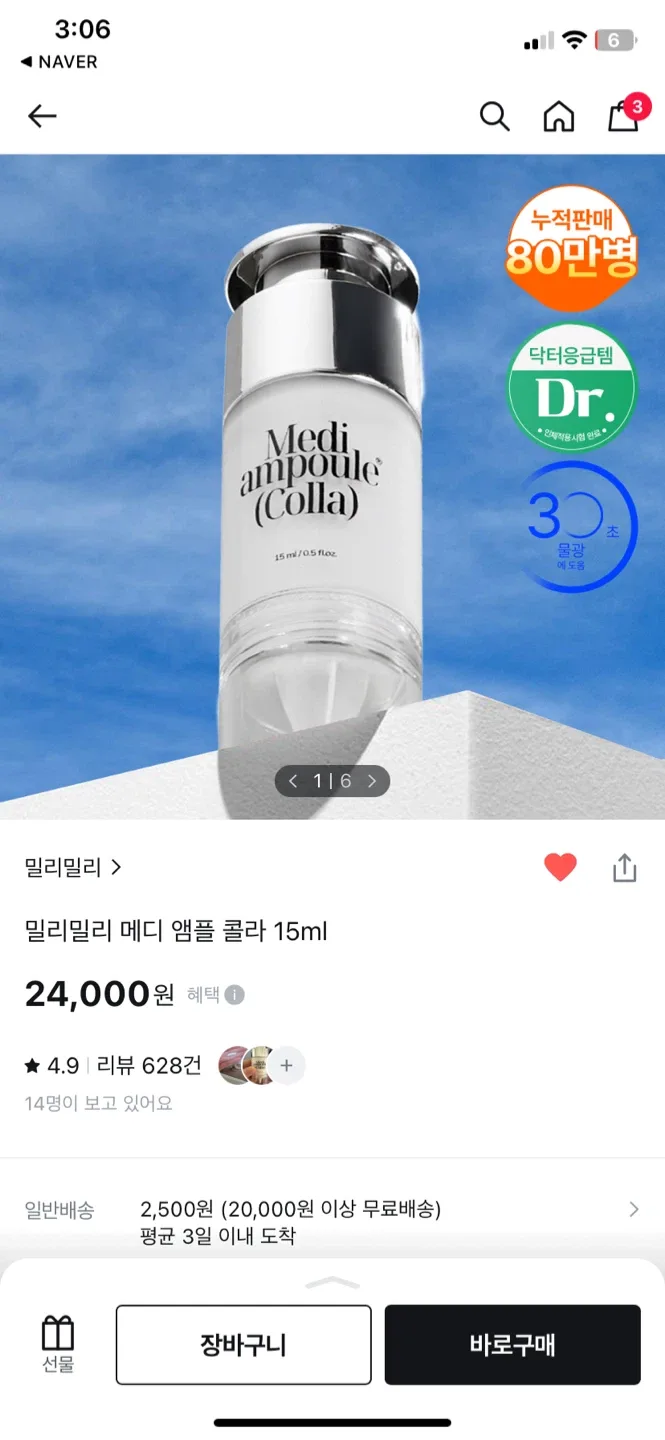The width and height of the screenshot is (665, 1440).
Task: Return to the NAVER app
Action: (x=60, y=62)
